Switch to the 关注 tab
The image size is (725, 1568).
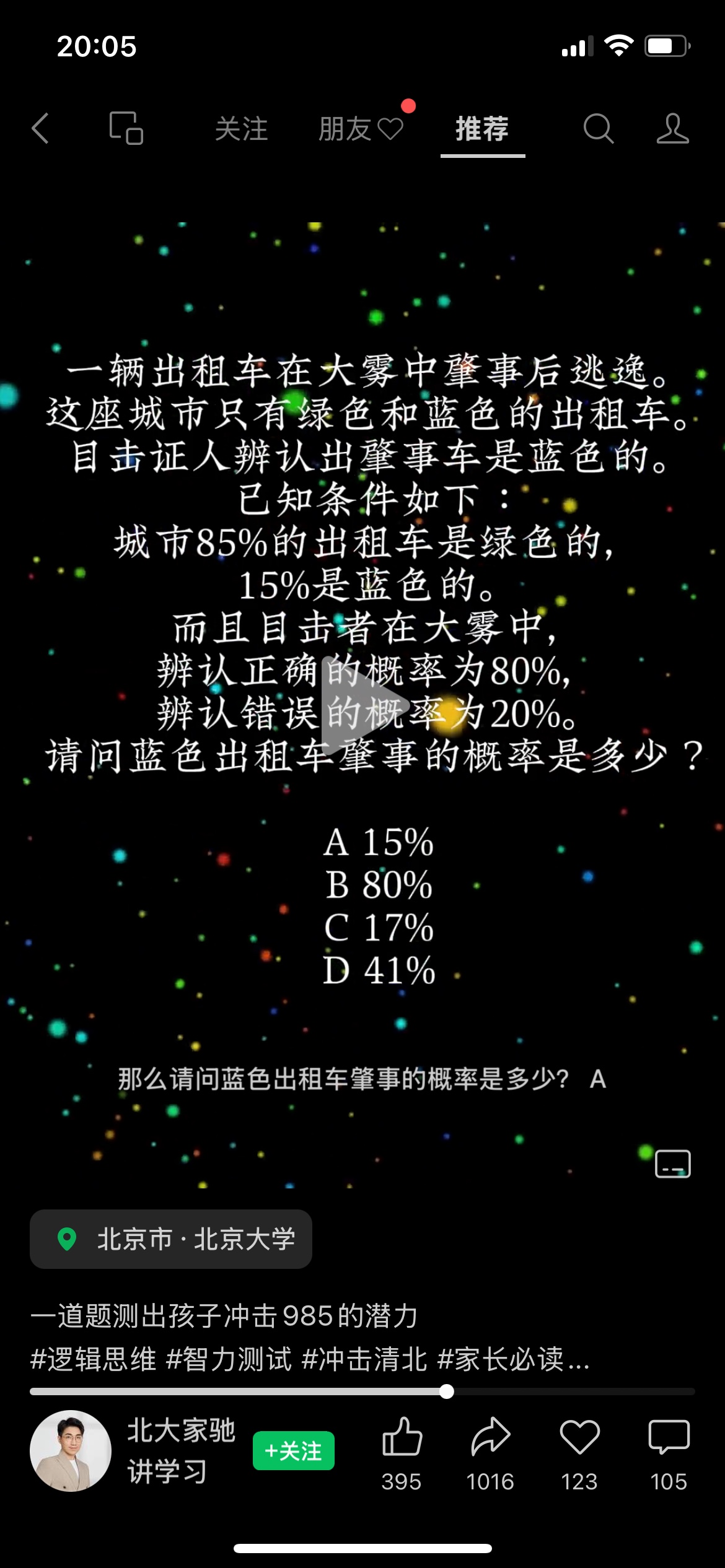point(241,129)
